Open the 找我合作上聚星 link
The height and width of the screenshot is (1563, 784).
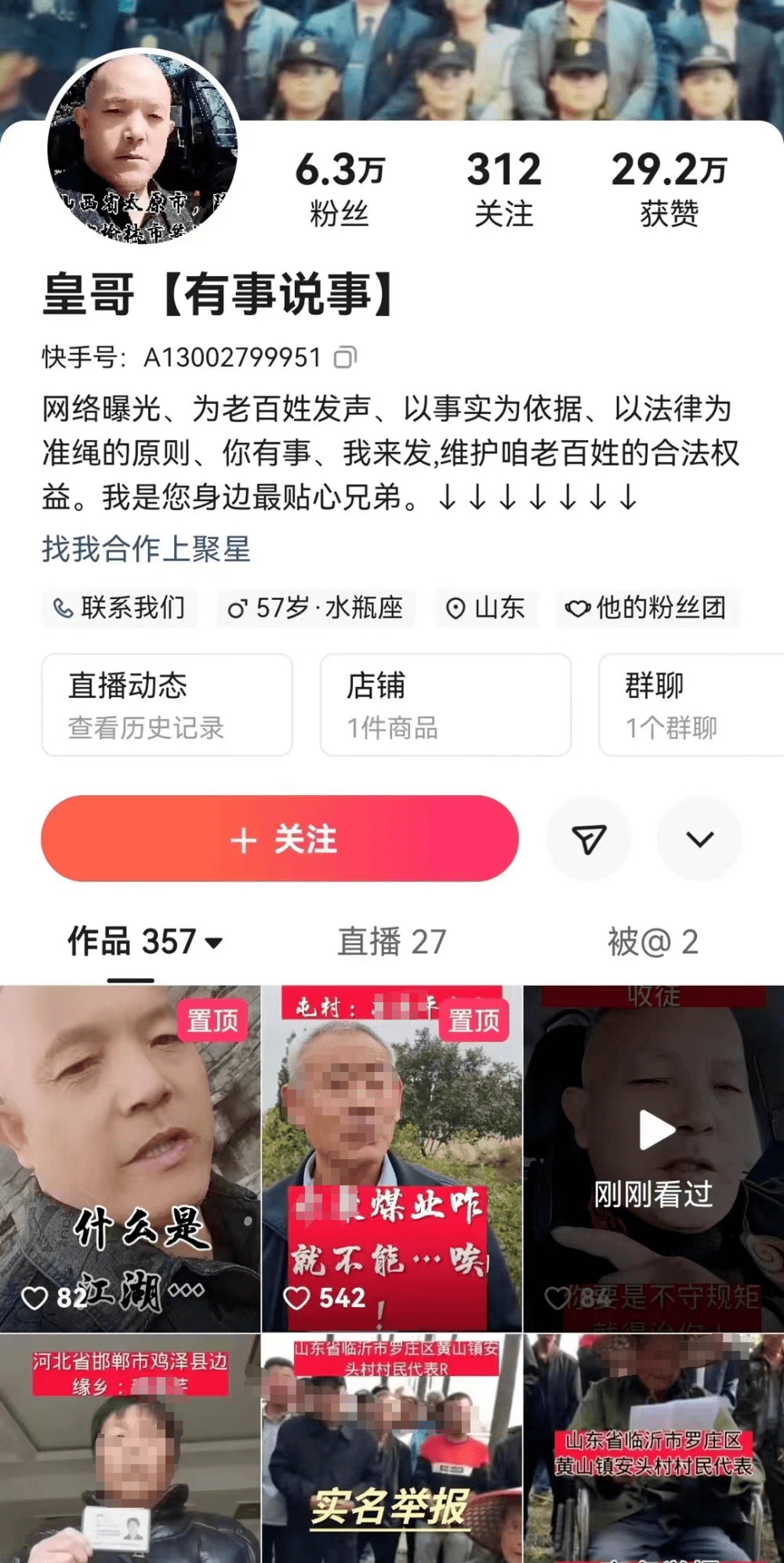coord(146,549)
